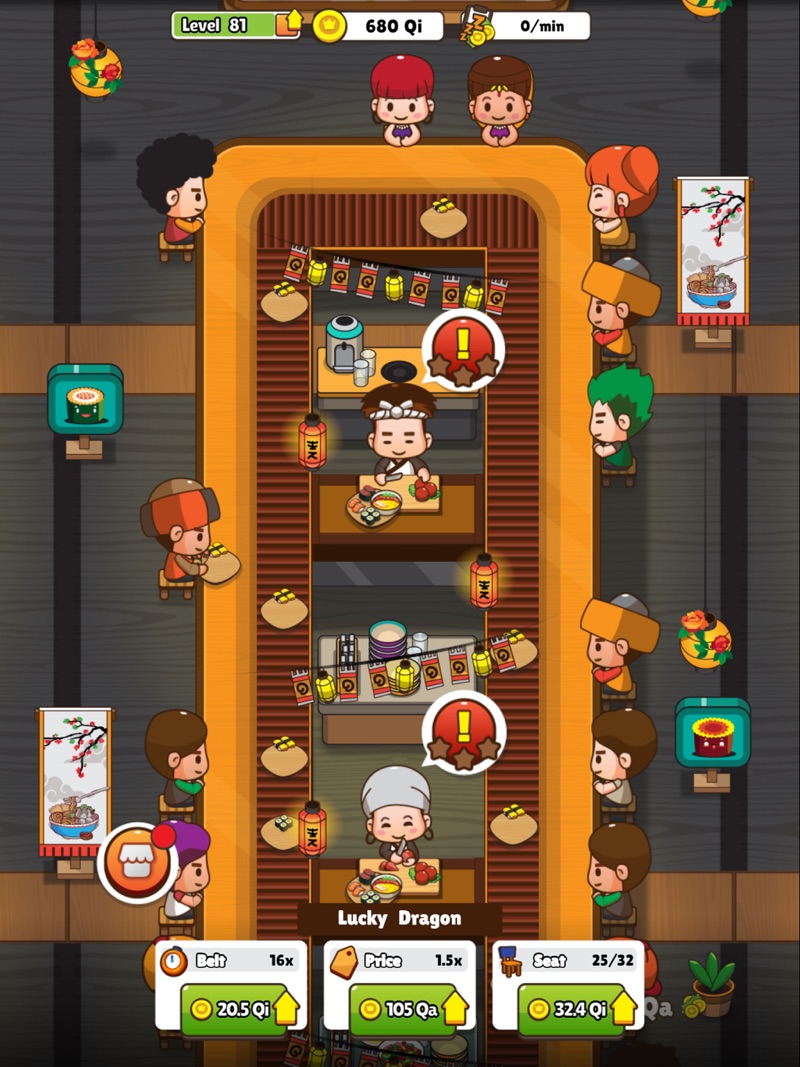Viewport: 800px width, 1067px height.
Task: Open the red cake sign on right
Action: pyautogui.click(x=712, y=733)
